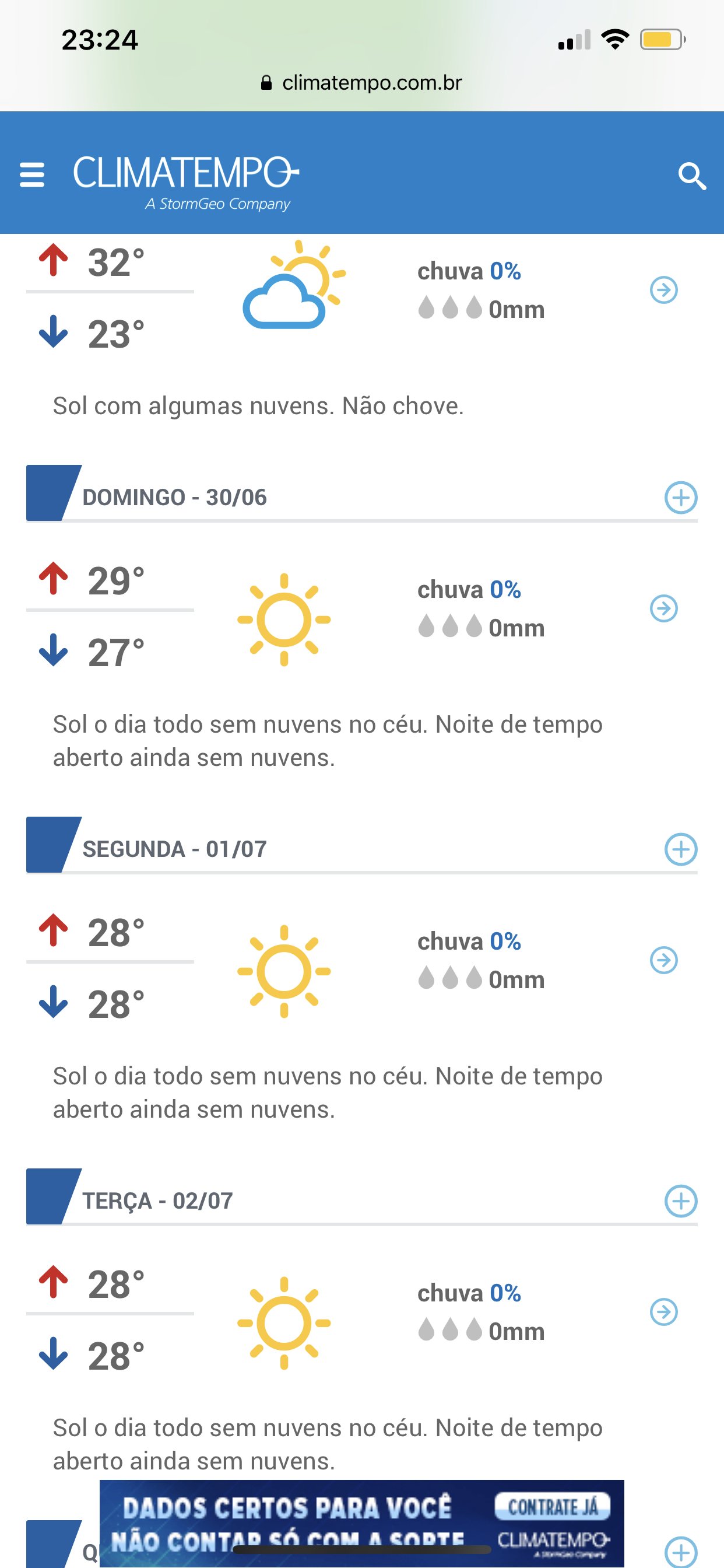This screenshot has height=1568, width=724.
Task: Open arrow link for Terça 02/07
Action: click(664, 1312)
